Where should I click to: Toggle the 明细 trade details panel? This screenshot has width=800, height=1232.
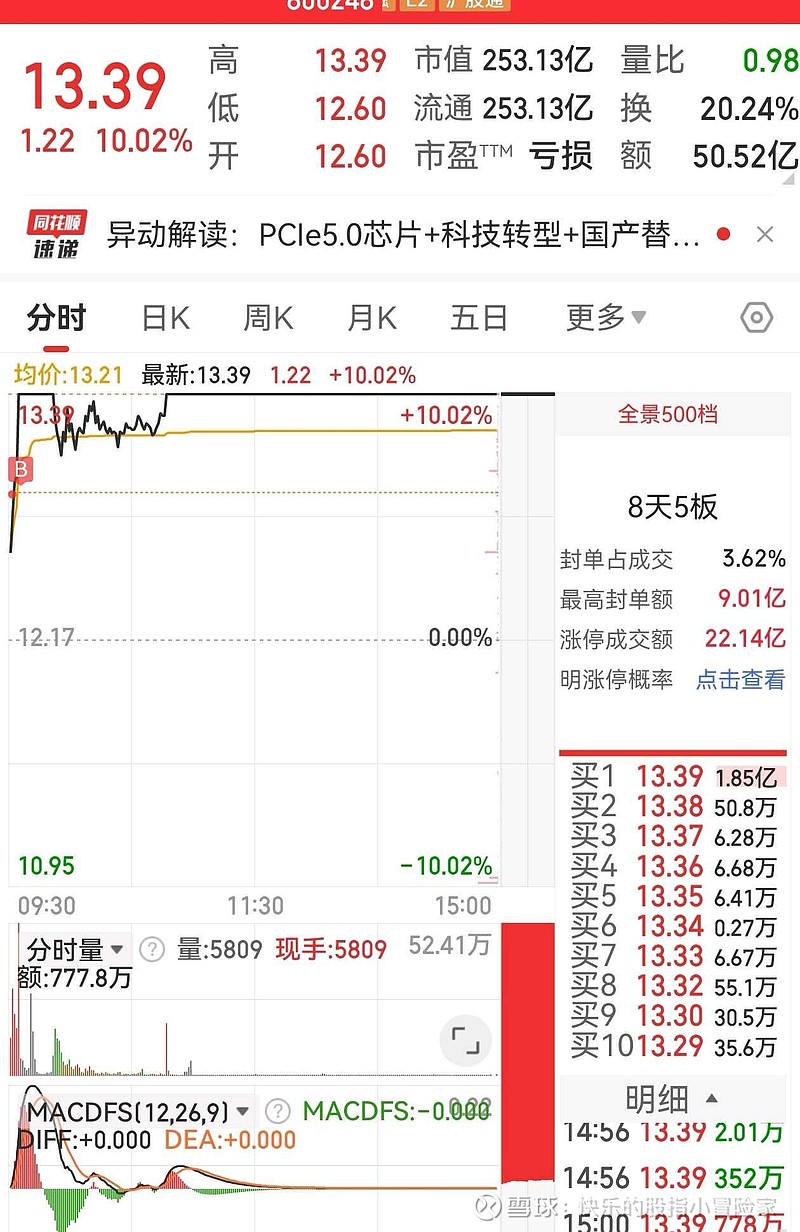coord(670,1100)
